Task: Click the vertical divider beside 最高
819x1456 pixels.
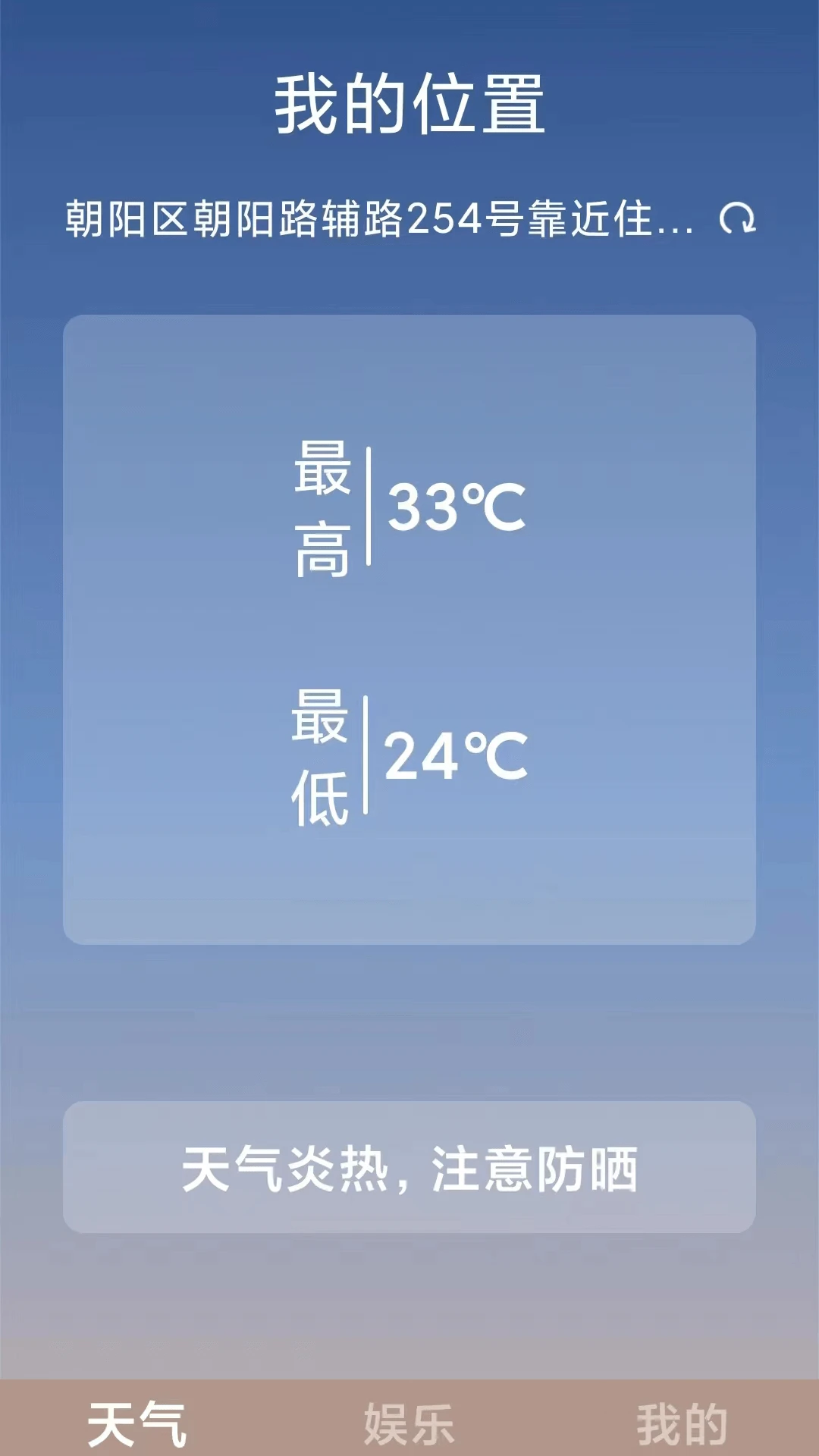Action: pyautogui.click(x=369, y=507)
